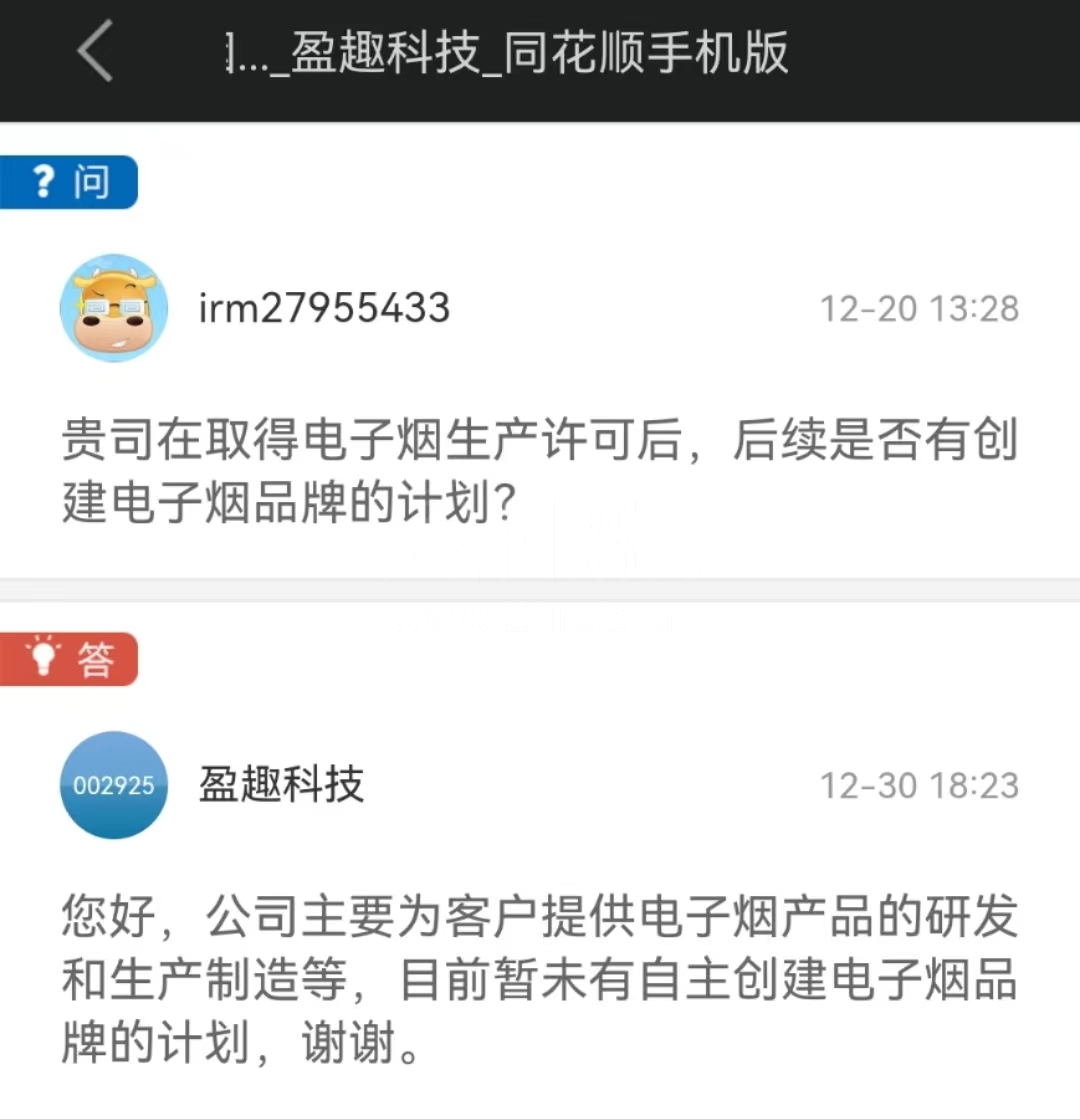1080x1119 pixels.
Task: Tap the blue 002925 company avatar
Action: [113, 786]
